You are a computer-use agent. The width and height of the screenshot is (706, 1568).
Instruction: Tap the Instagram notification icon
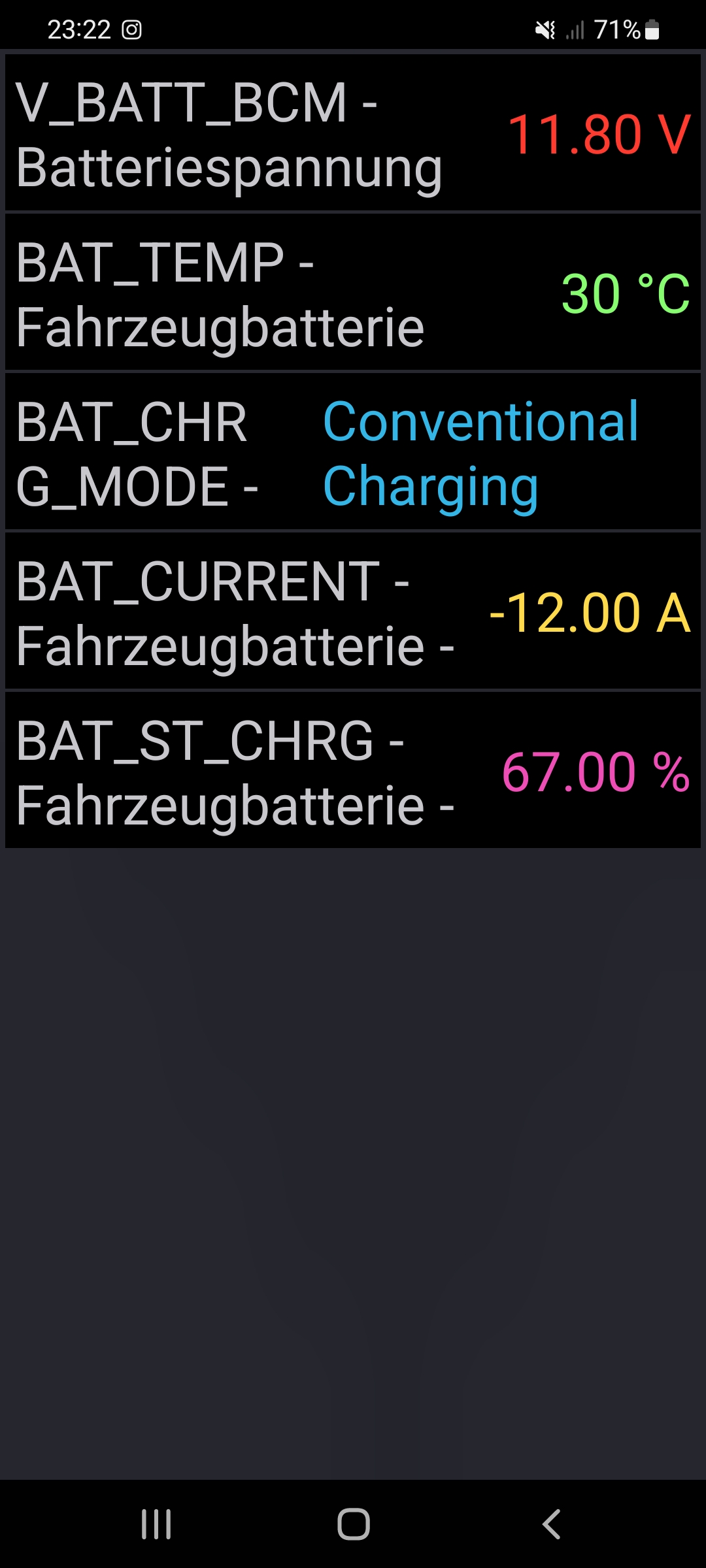pyautogui.click(x=133, y=29)
